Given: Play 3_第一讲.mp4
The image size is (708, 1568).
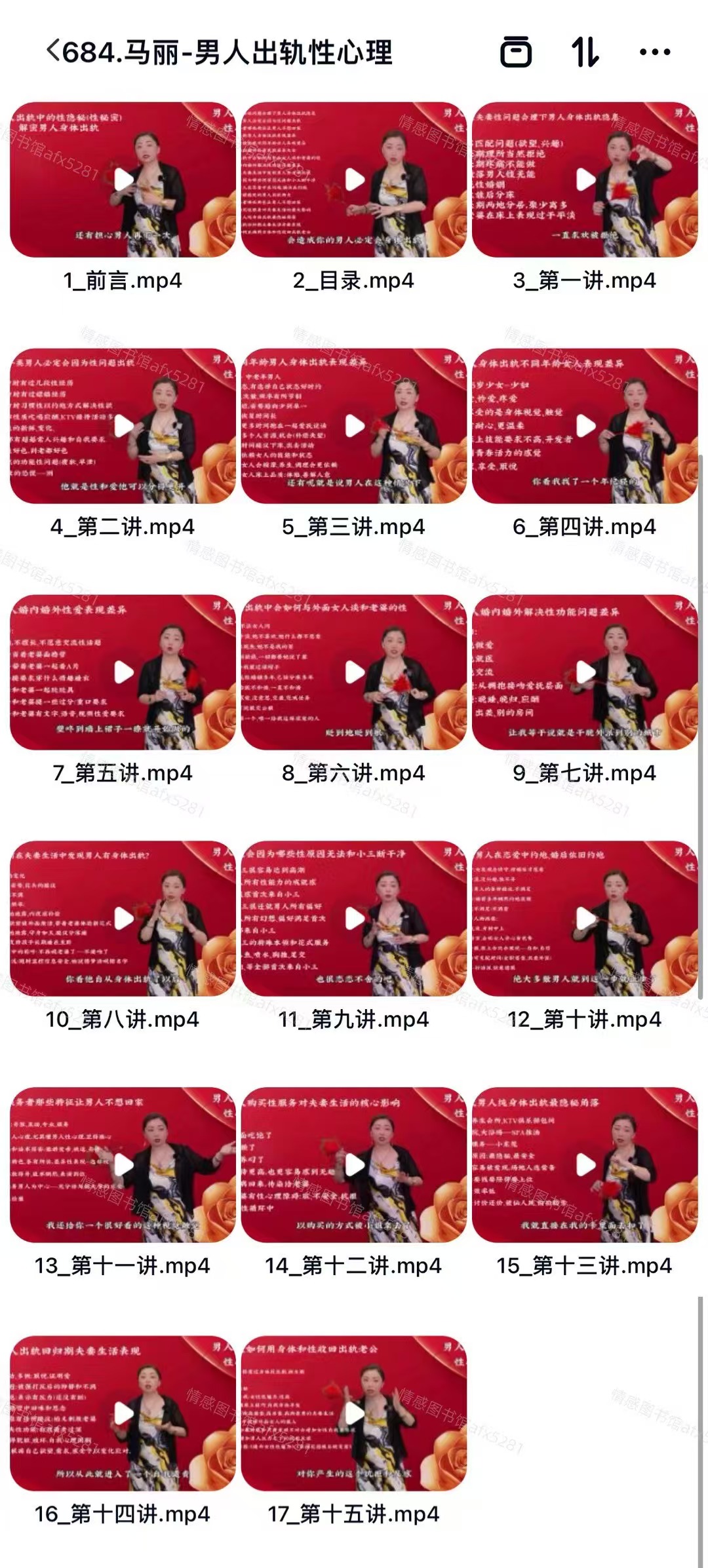Looking at the screenshot, I should click(x=585, y=180).
